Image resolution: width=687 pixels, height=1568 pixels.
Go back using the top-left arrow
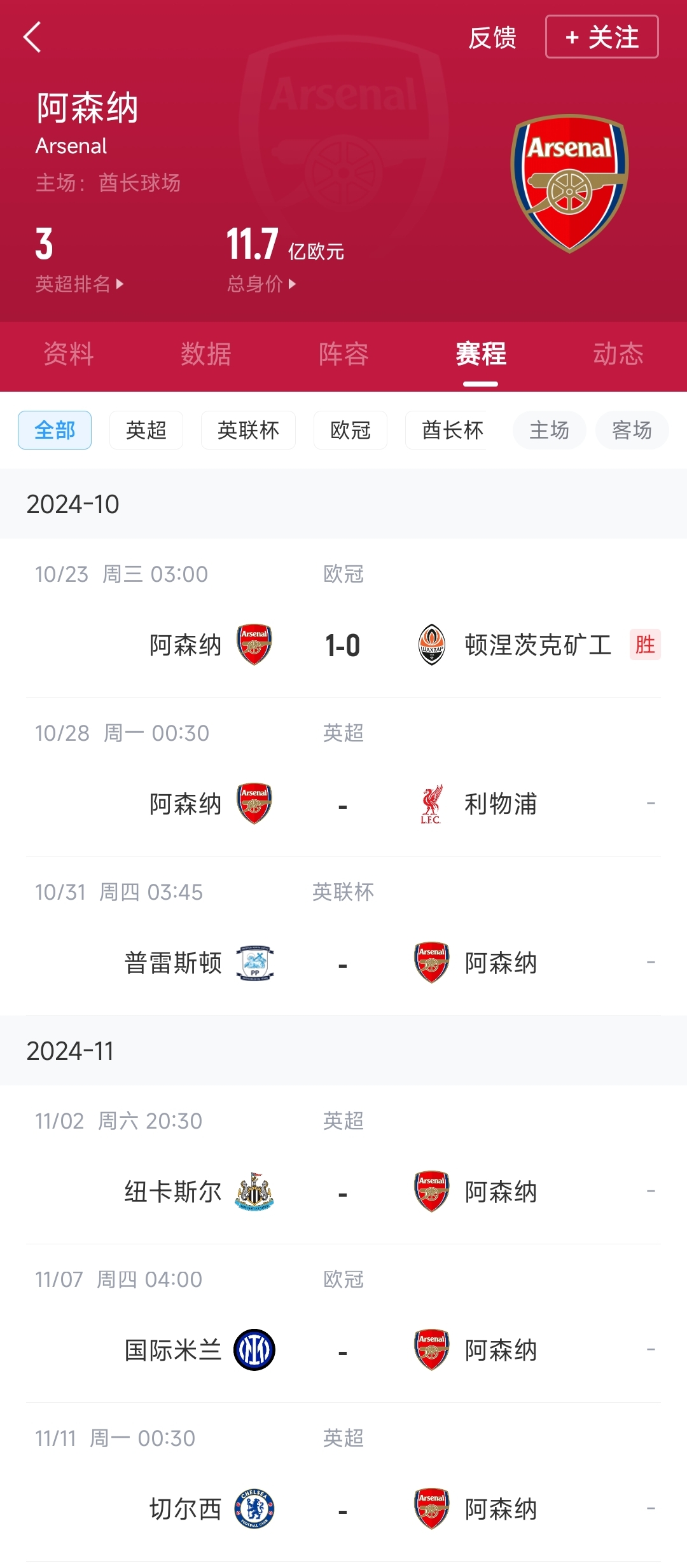(x=32, y=37)
